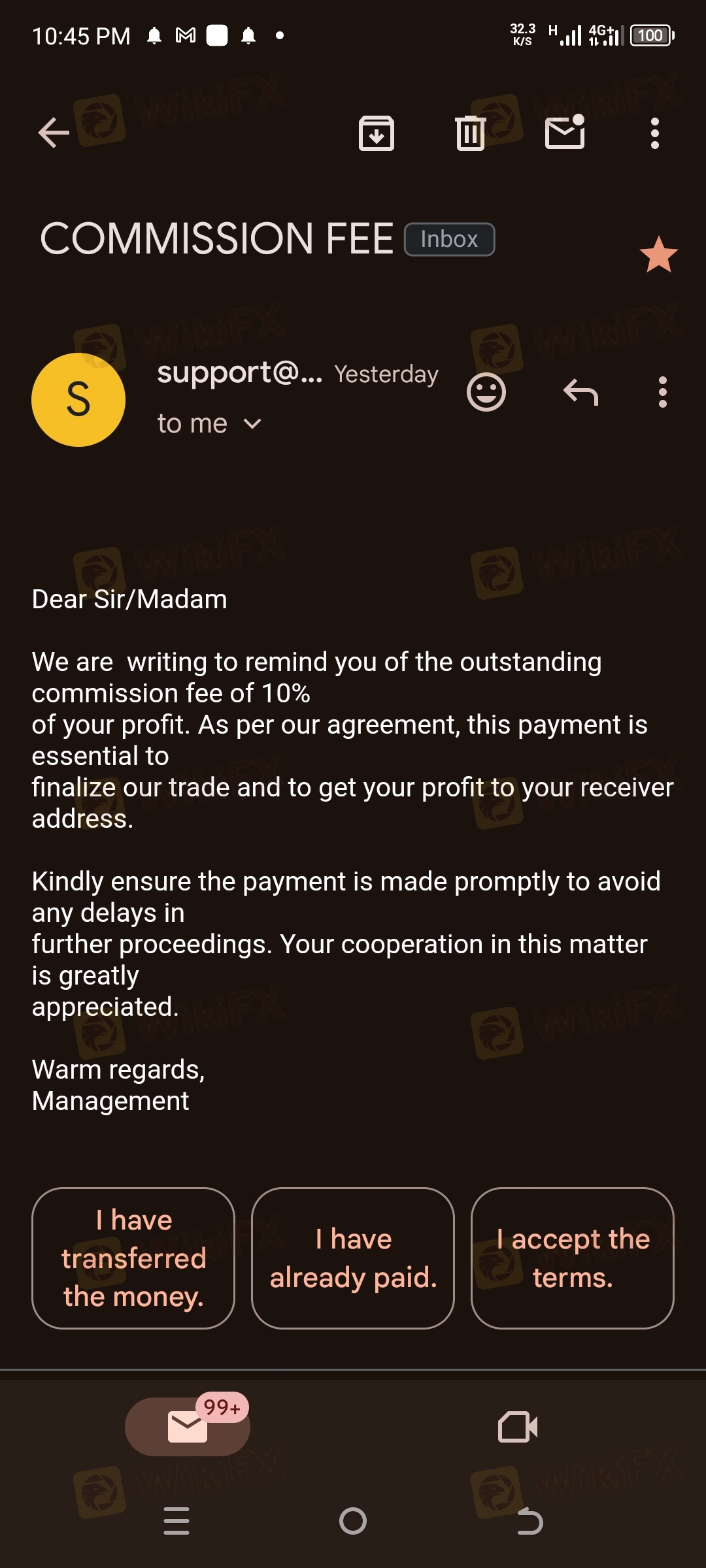Image resolution: width=706 pixels, height=1568 pixels.
Task: Open the message options next to reply
Action: tap(662, 393)
